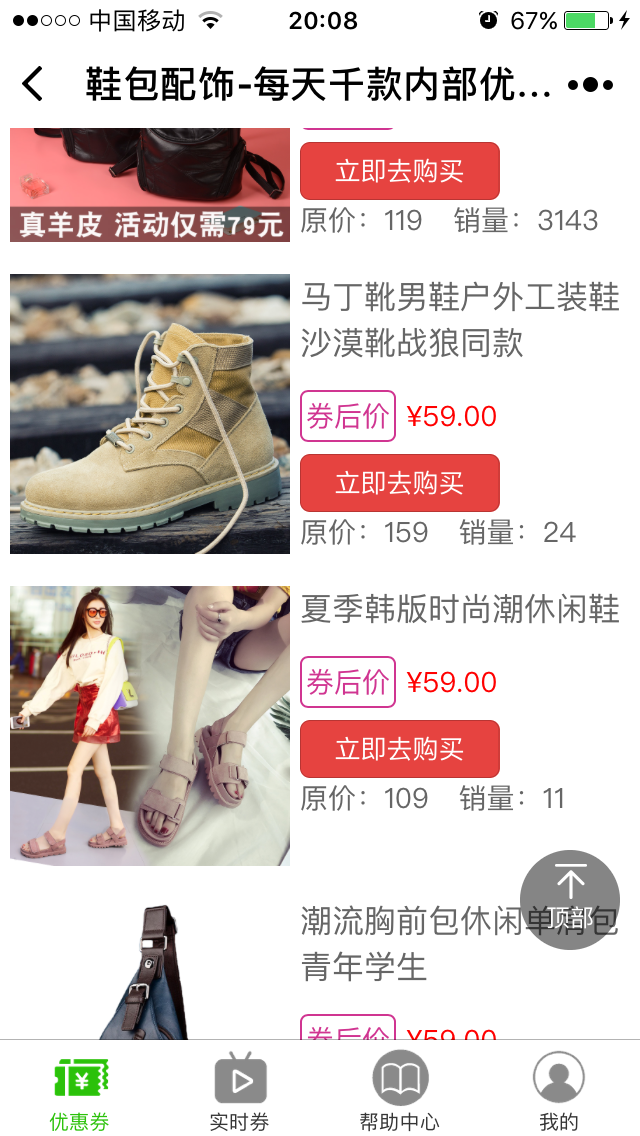Screen dimensions: 640x1136
Task: View the 夏季韩版 sandals product image
Action: (150, 725)
